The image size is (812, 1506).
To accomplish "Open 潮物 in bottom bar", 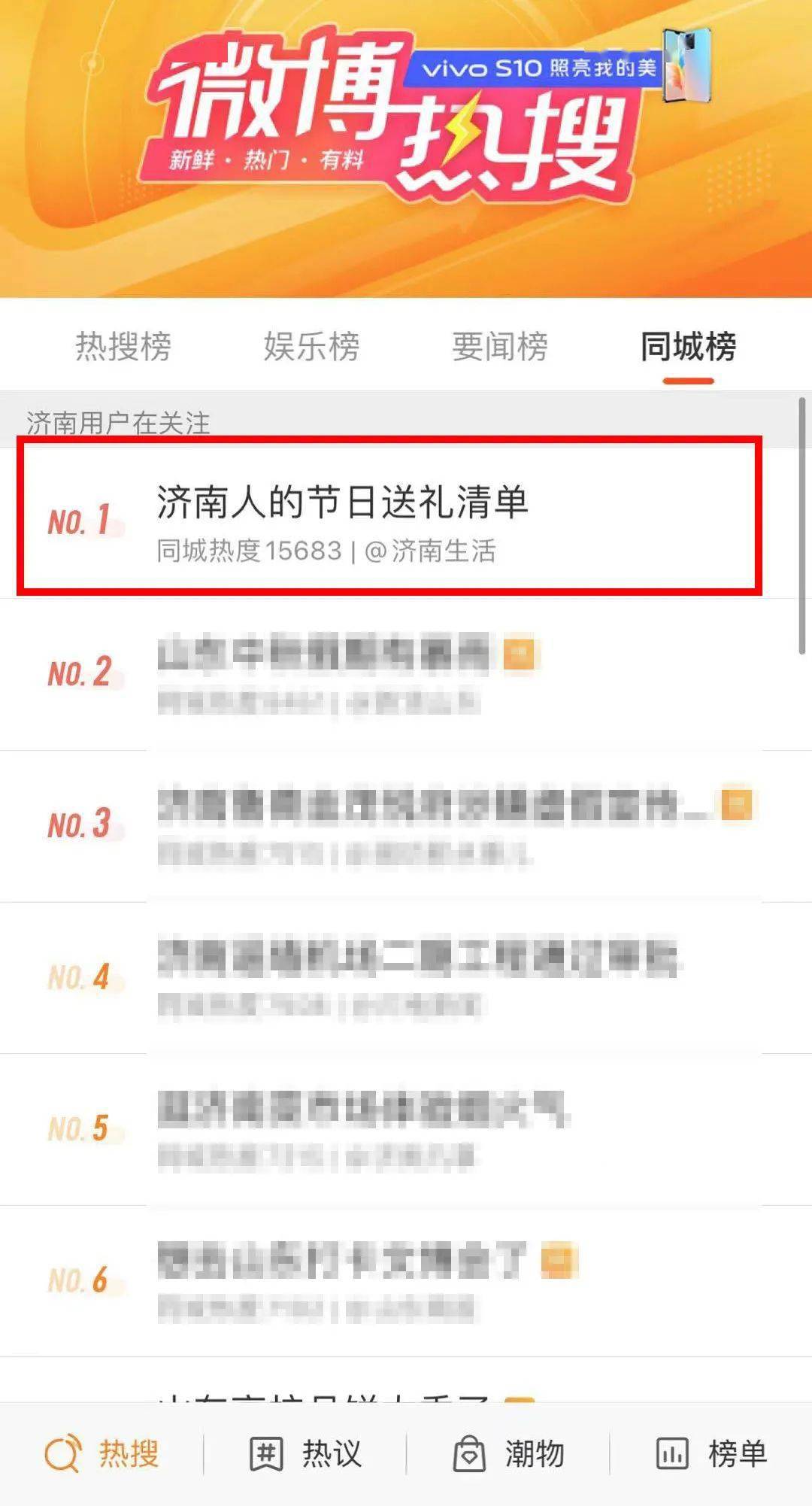I will point(508,1453).
